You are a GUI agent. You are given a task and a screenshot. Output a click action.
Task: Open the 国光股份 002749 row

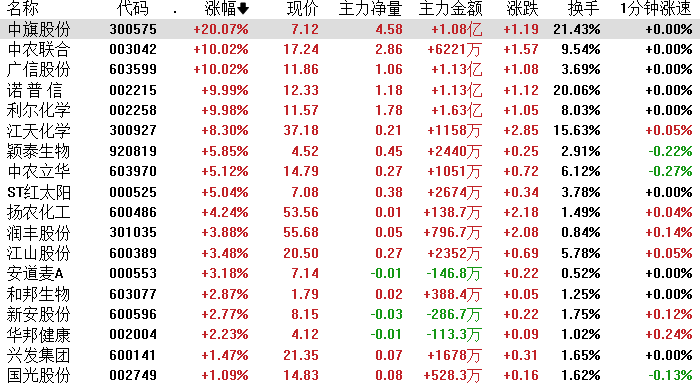[x=350, y=375]
